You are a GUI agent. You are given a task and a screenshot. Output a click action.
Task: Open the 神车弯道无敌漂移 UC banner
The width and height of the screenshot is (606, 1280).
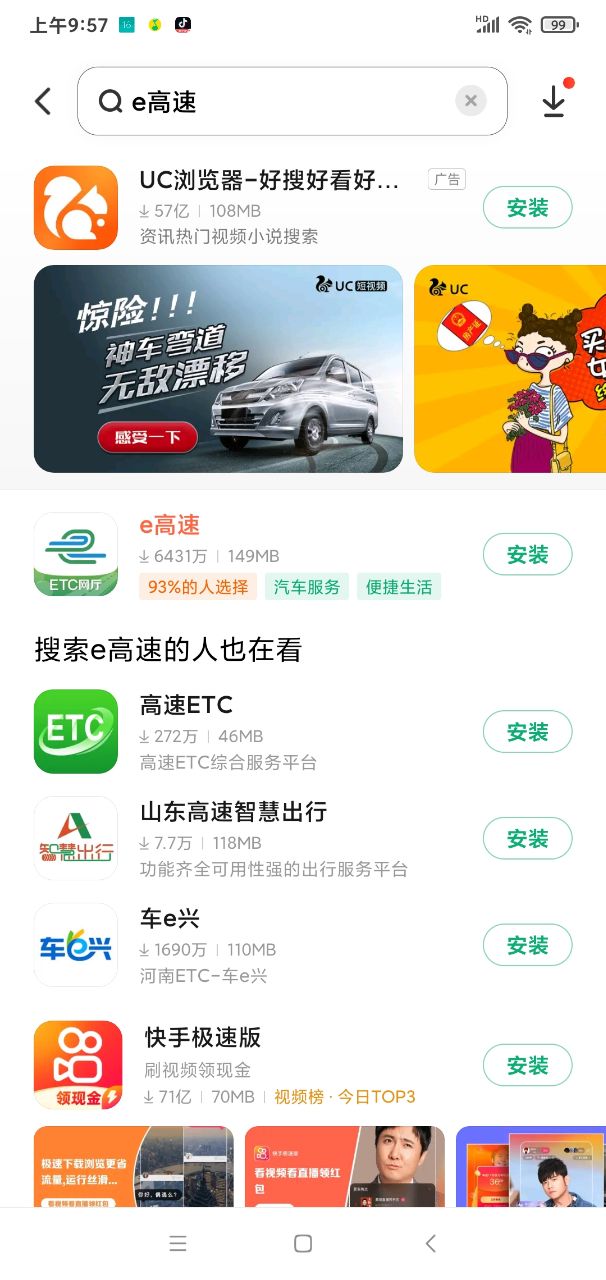coord(218,368)
